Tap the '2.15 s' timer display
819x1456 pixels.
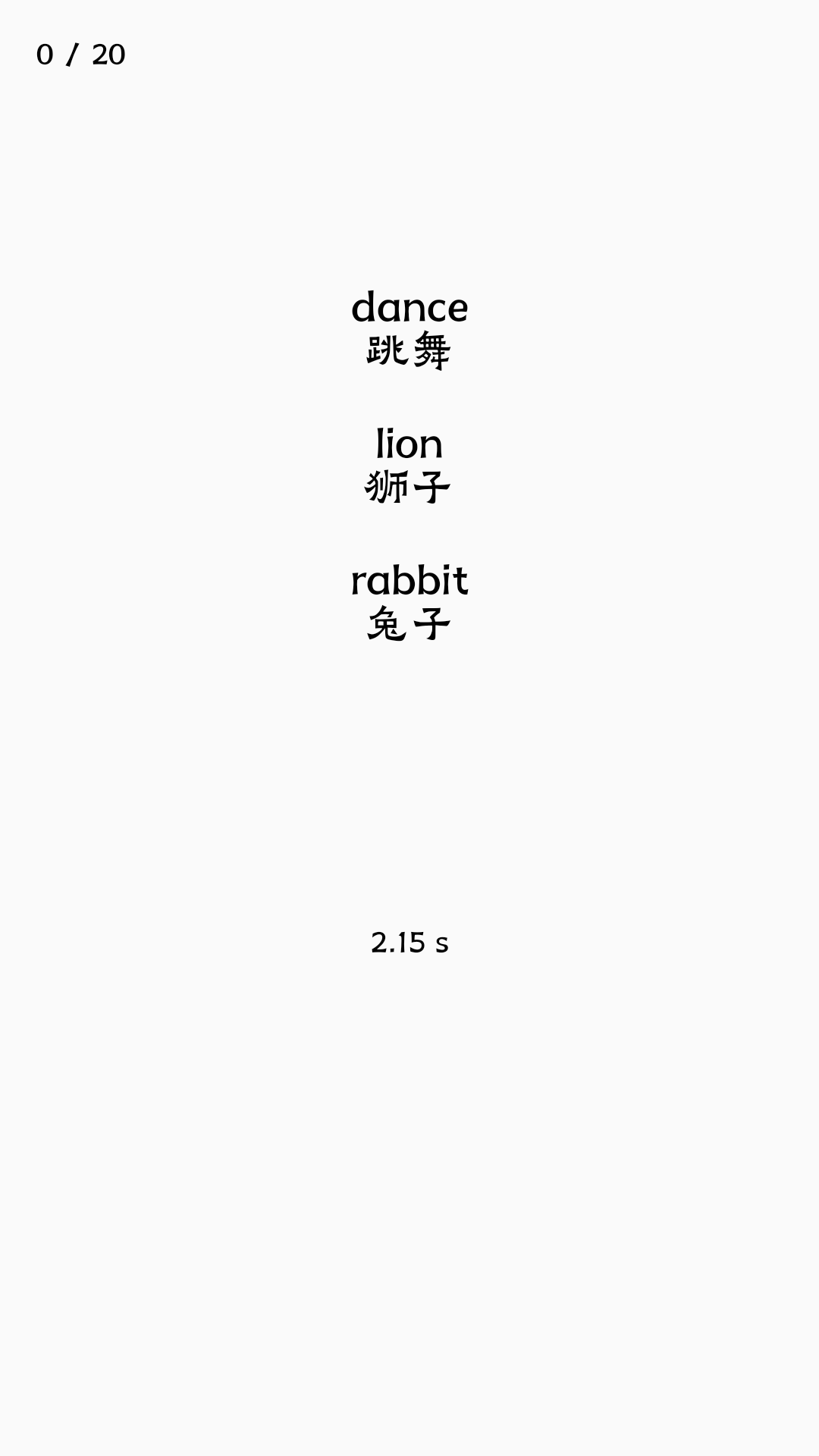(409, 943)
